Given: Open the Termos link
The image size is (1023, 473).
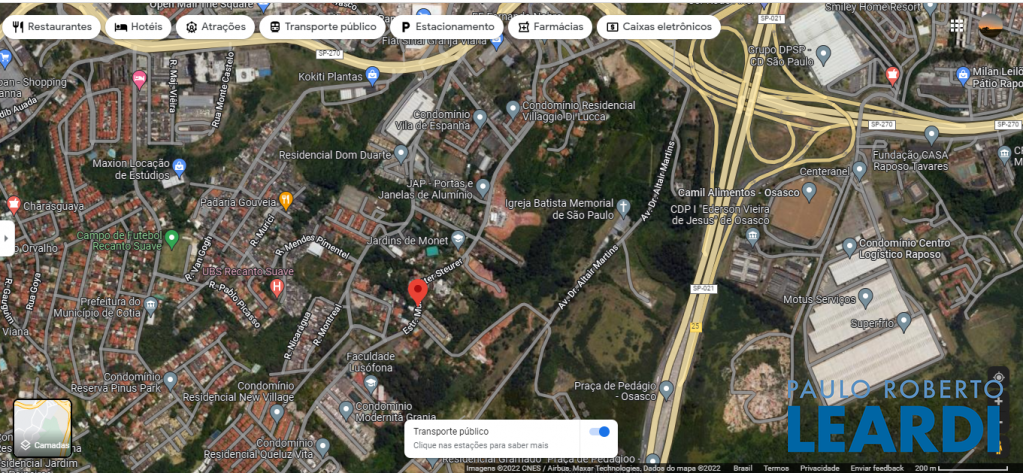Looking at the screenshot, I should (775, 467).
